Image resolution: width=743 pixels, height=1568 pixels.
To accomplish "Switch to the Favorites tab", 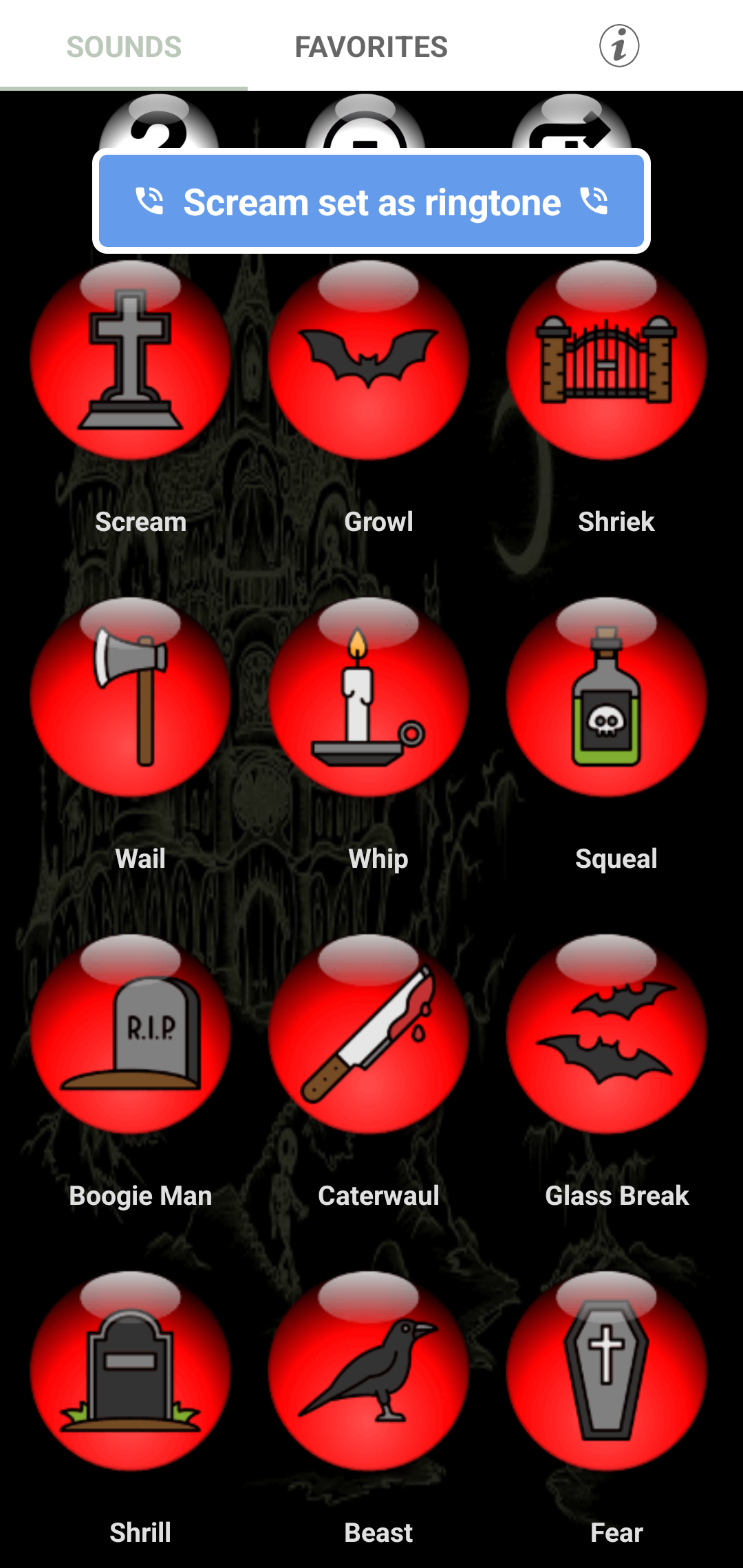I will point(371,47).
